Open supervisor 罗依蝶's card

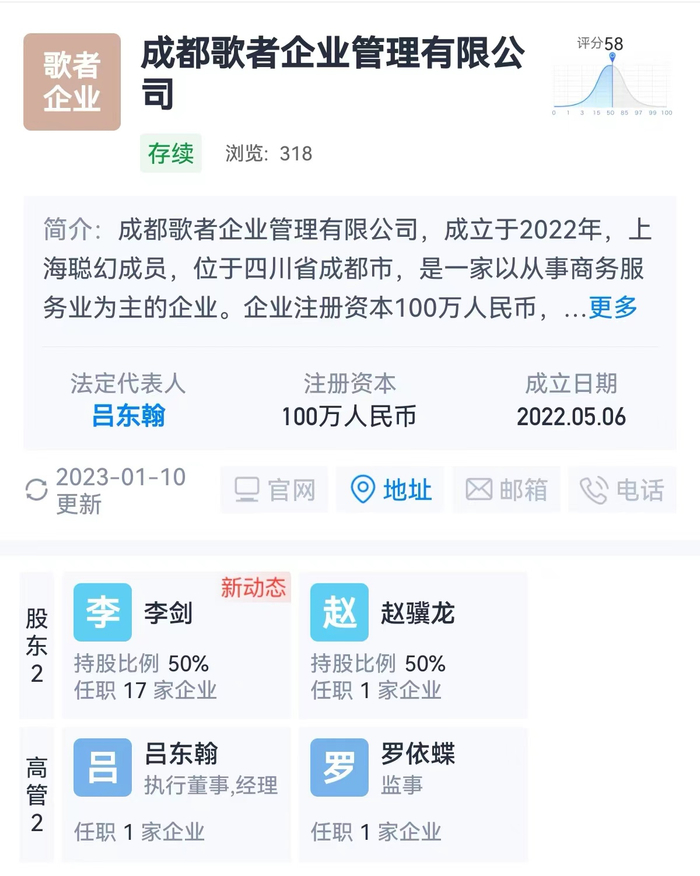click(x=412, y=794)
